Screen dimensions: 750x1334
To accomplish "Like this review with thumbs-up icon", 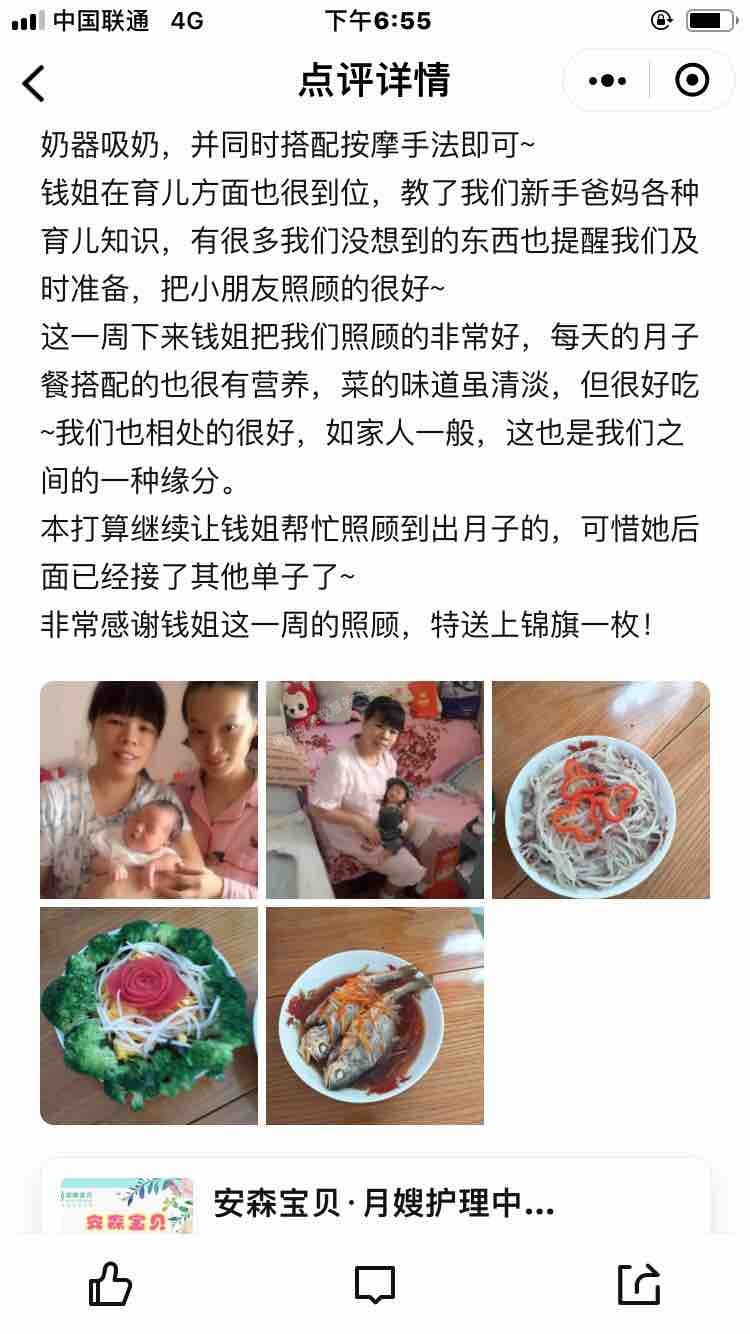I will click(x=110, y=1284).
